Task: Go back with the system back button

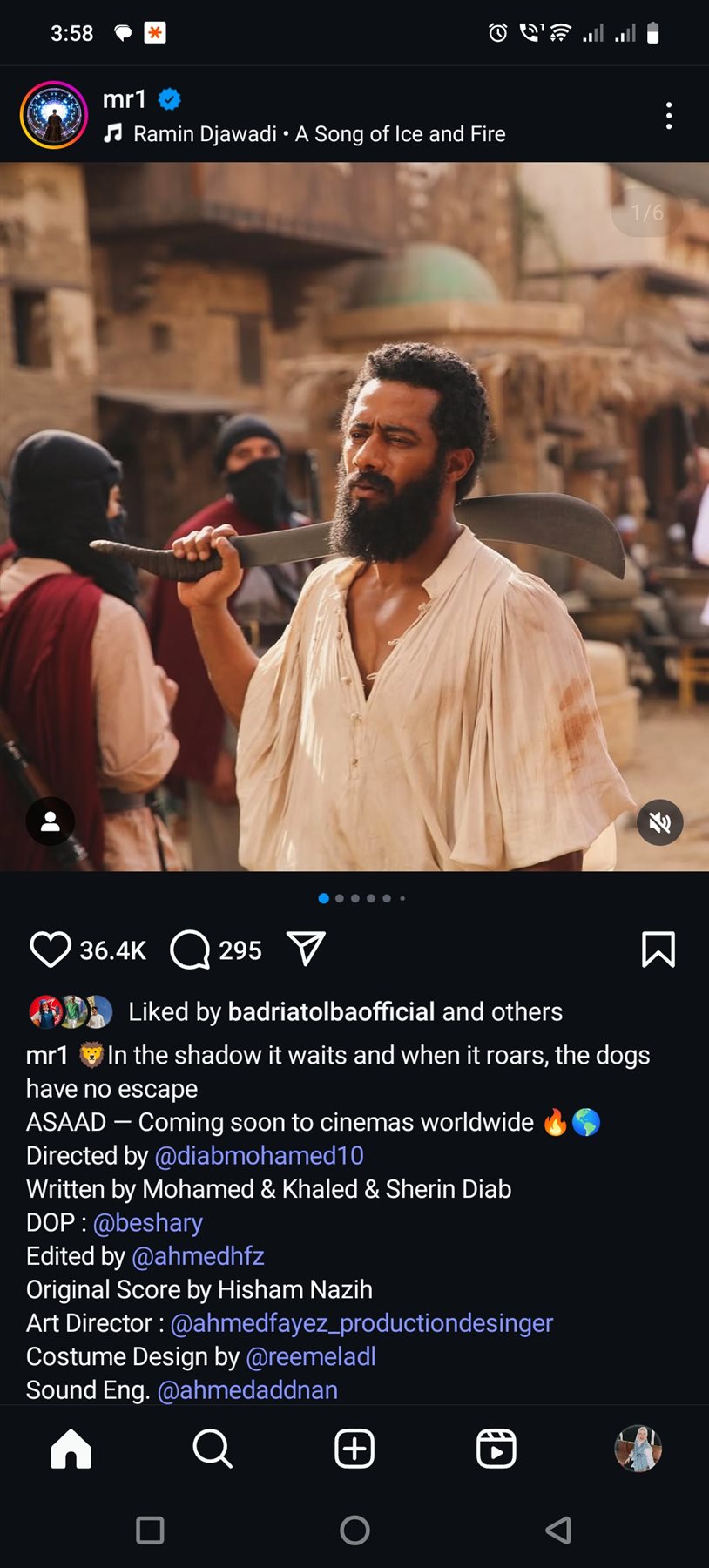Action: pyautogui.click(x=557, y=1530)
